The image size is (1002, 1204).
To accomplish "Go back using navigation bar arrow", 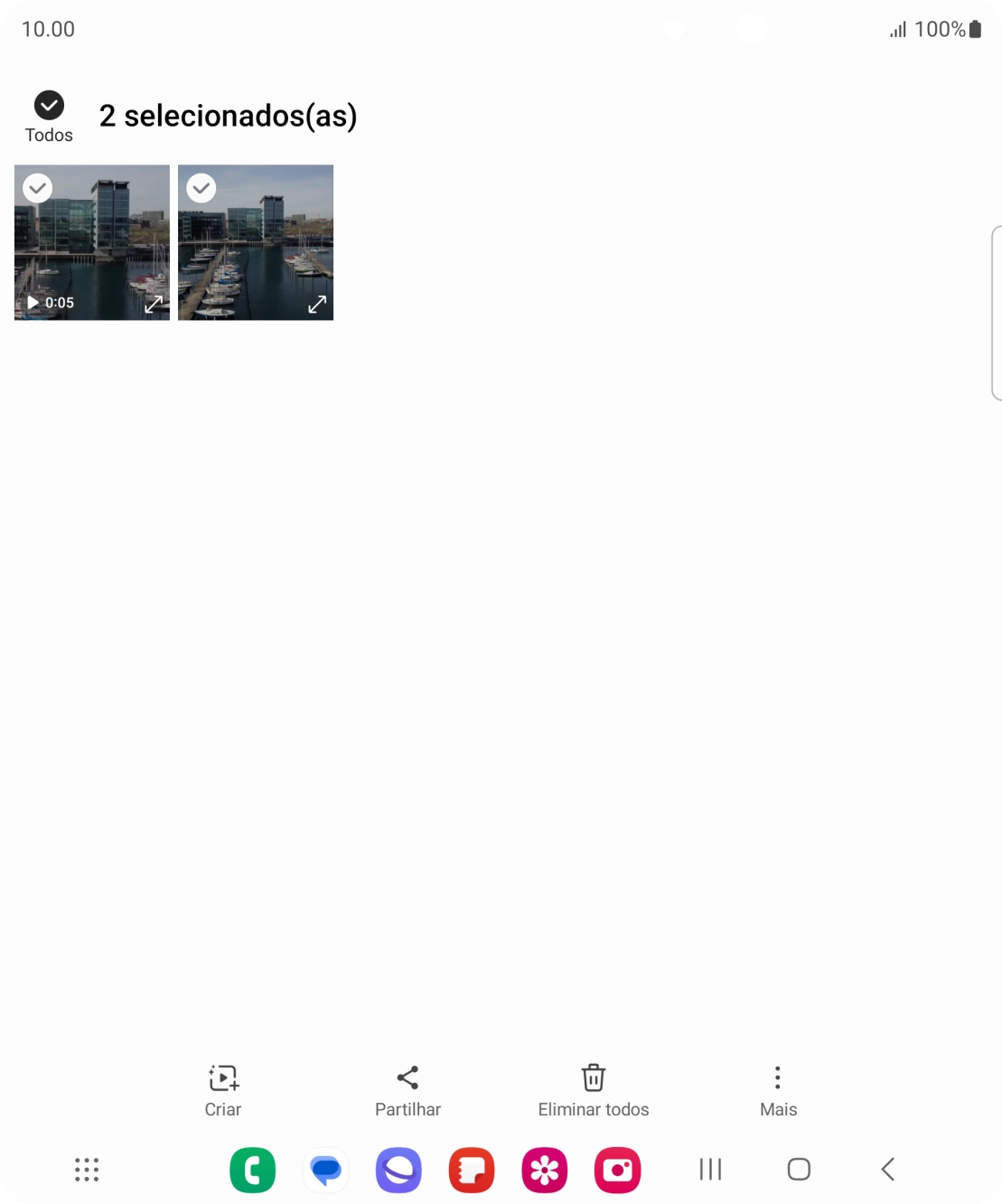I will pos(887,1170).
